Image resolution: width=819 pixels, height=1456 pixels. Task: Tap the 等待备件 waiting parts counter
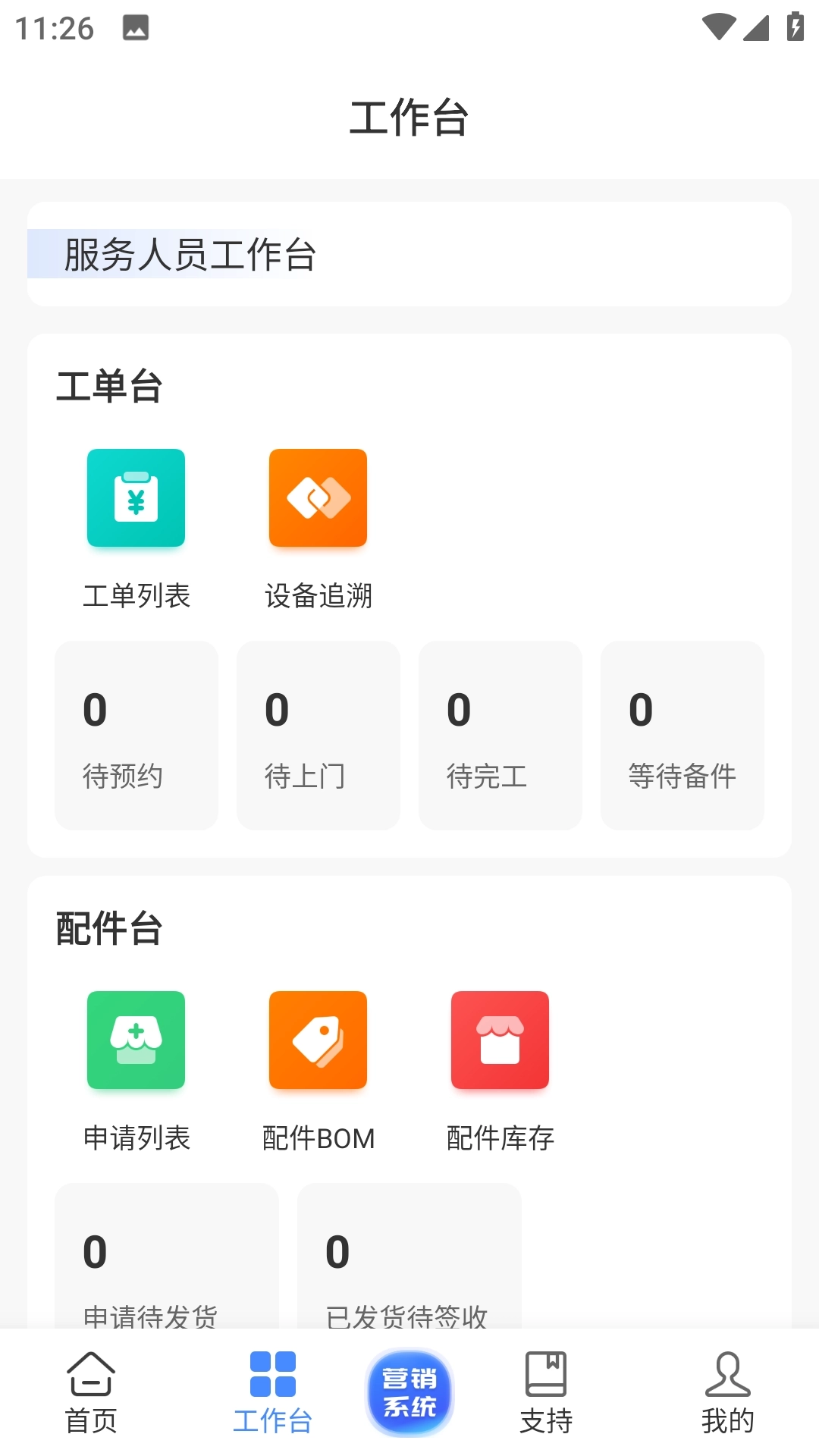[x=682, y=735]
